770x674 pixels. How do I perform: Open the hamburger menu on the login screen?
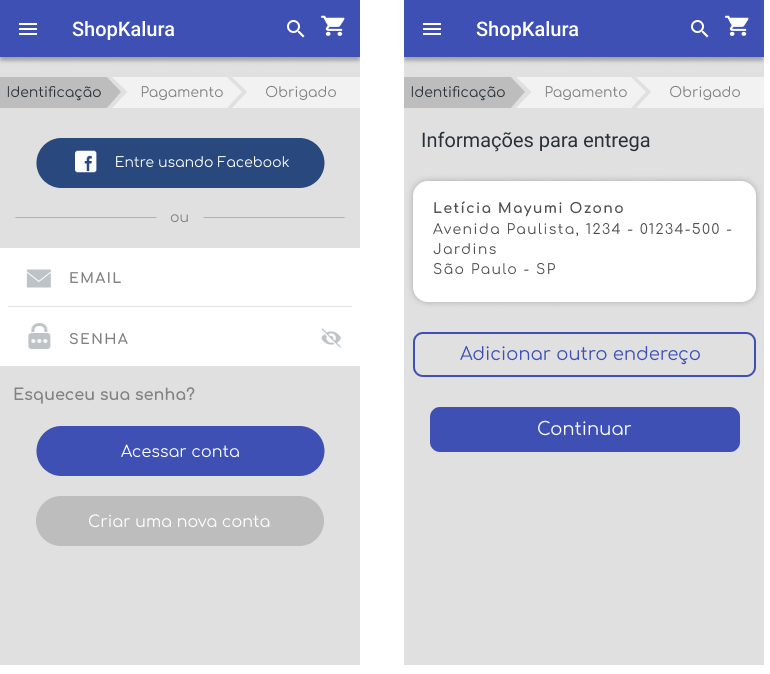(x=28, y=29)
